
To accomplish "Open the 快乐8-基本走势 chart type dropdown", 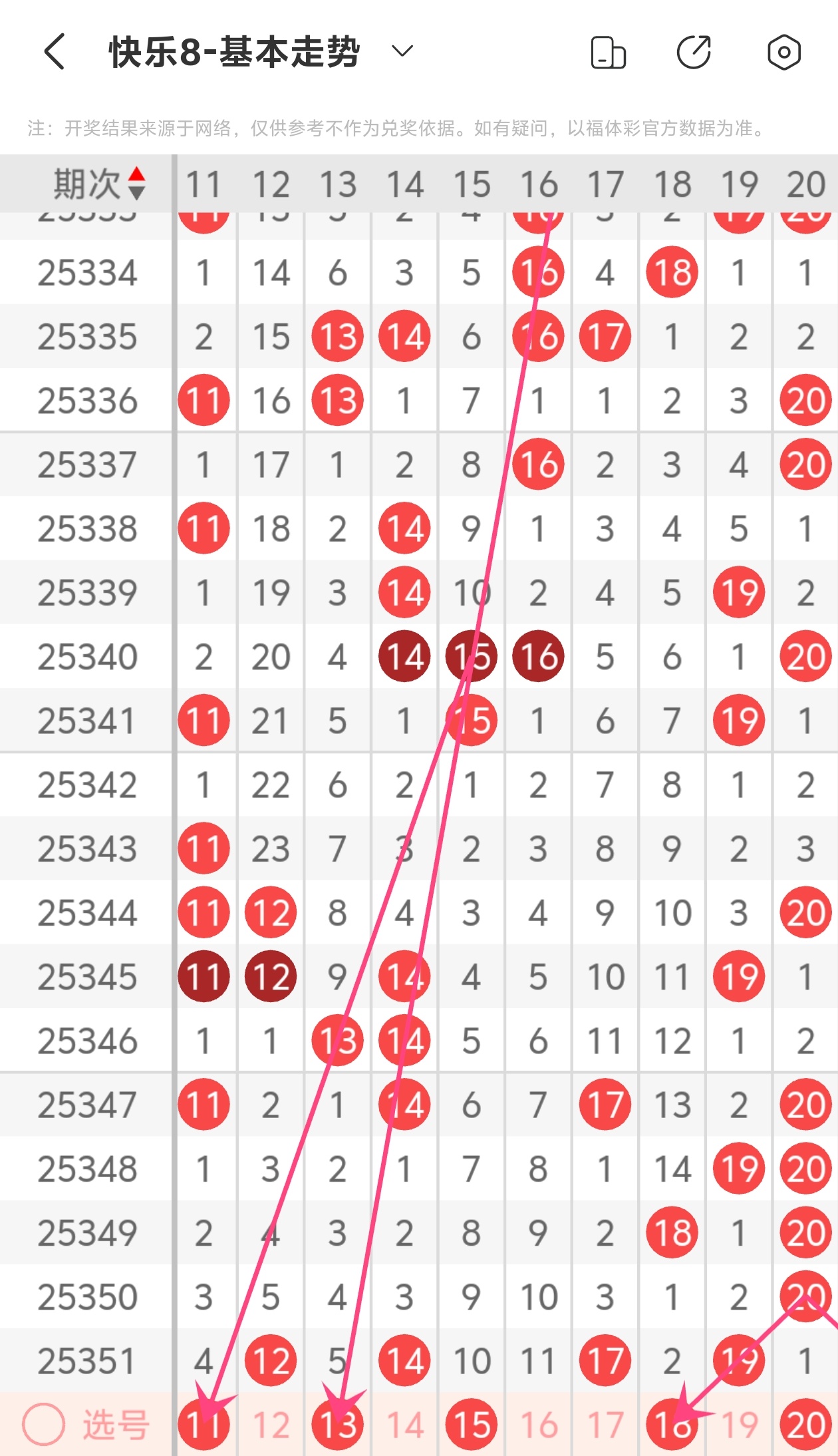I will [x=402, y=51].
